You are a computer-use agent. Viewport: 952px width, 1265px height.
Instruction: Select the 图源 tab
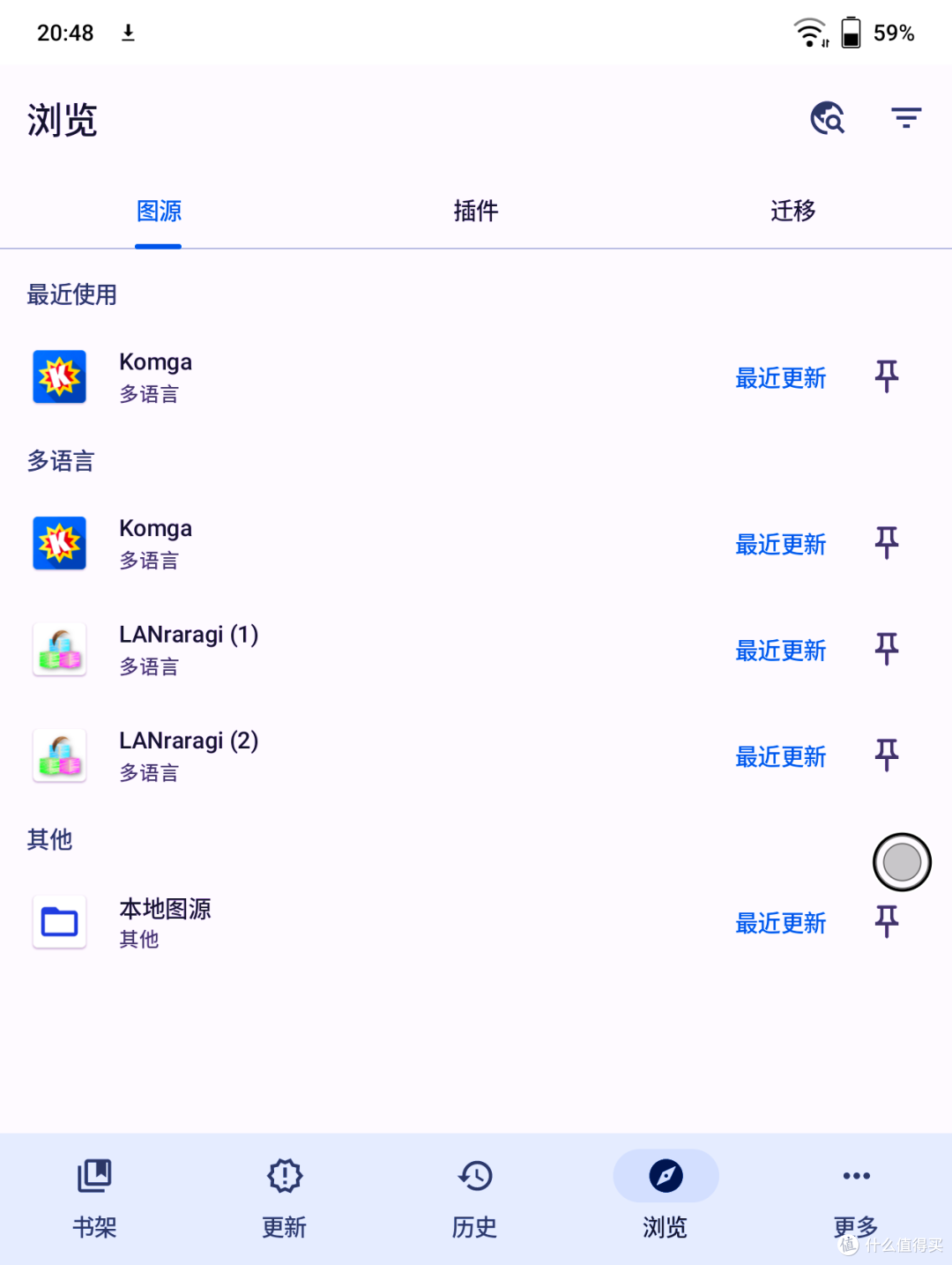click(x=159, y=211)
